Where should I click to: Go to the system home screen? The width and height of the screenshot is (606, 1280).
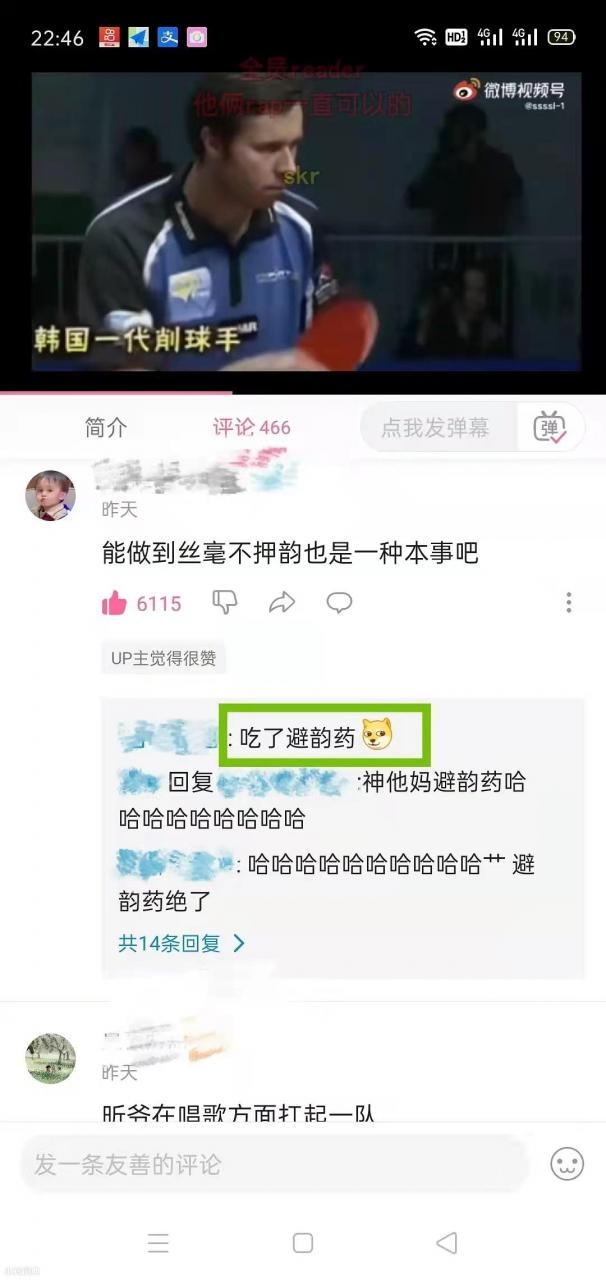click(303, 1243)
